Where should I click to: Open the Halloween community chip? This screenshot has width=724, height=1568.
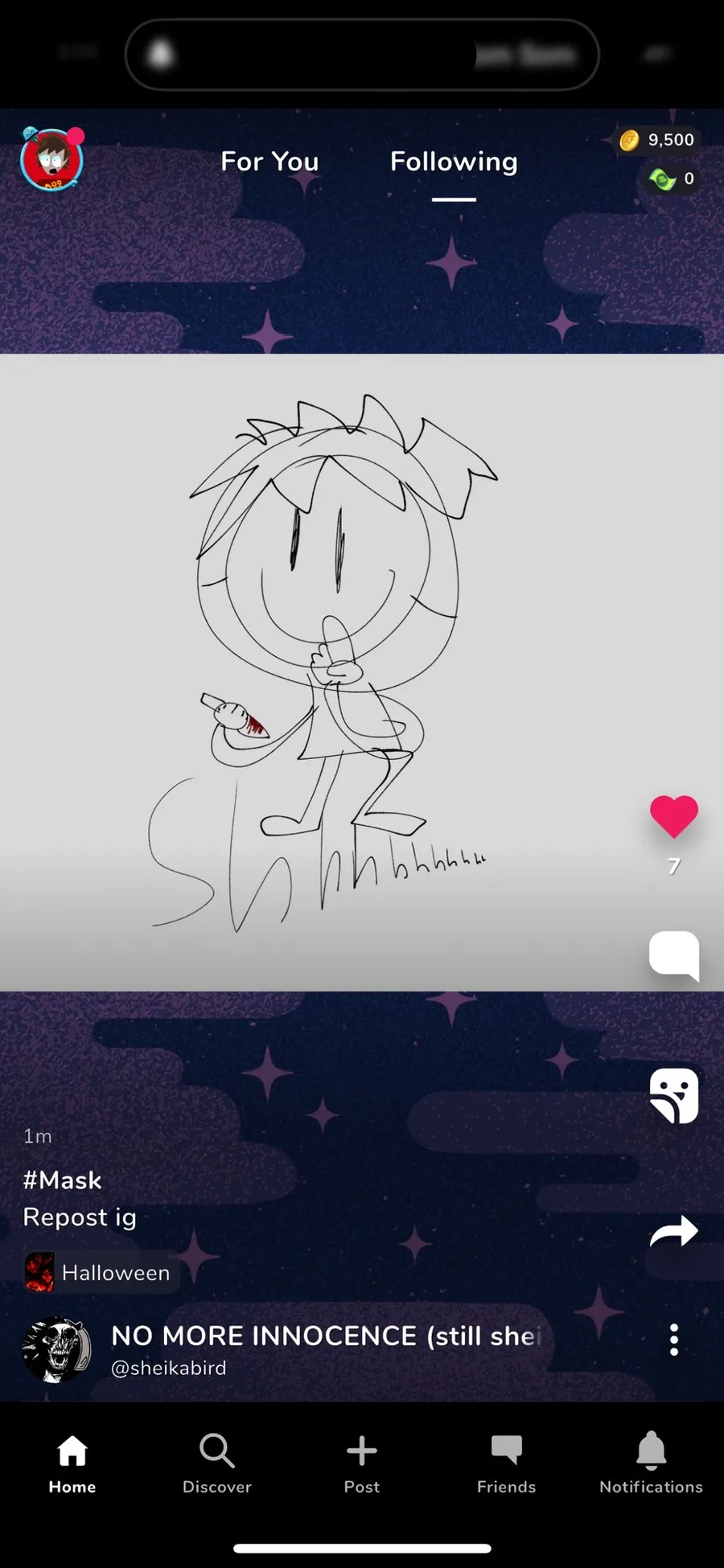(x=101, y=1273)
